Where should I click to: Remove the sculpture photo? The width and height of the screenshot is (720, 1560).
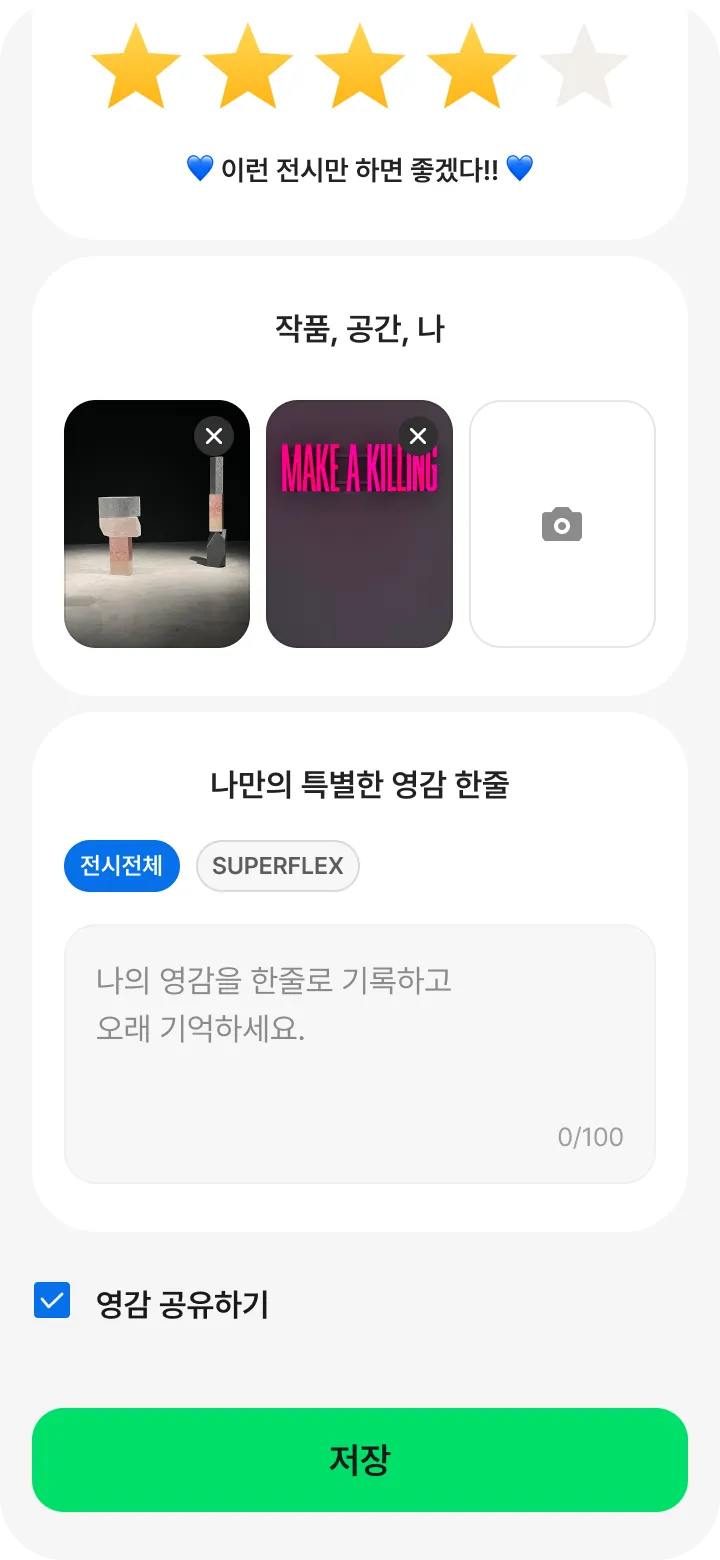[214, 436]
